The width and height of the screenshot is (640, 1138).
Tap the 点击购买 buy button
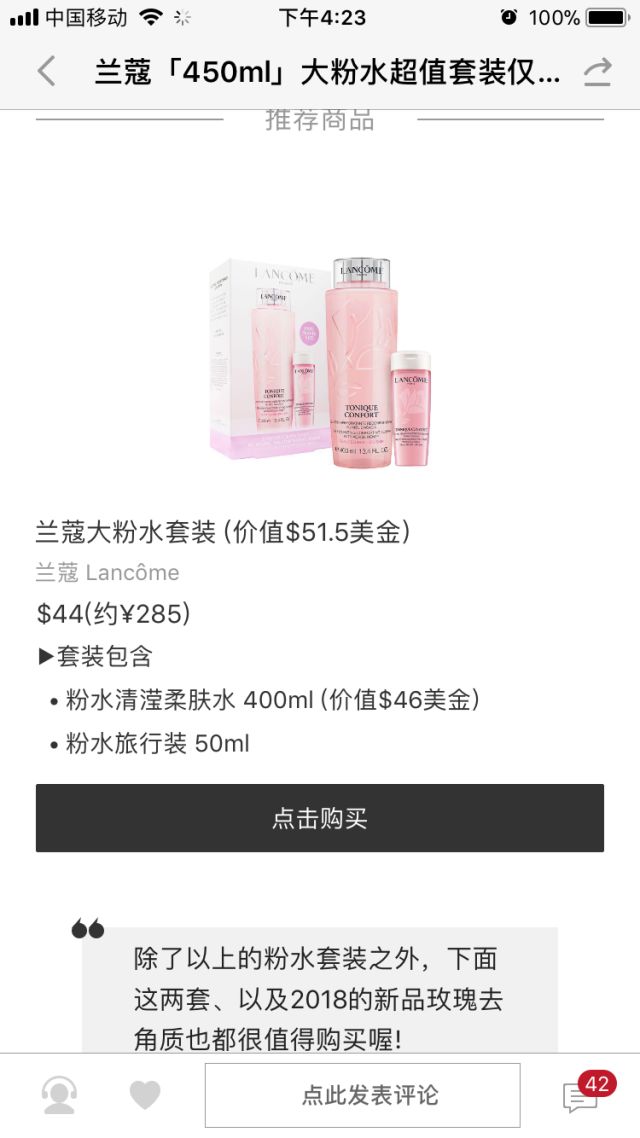click(x=320, y=818)
